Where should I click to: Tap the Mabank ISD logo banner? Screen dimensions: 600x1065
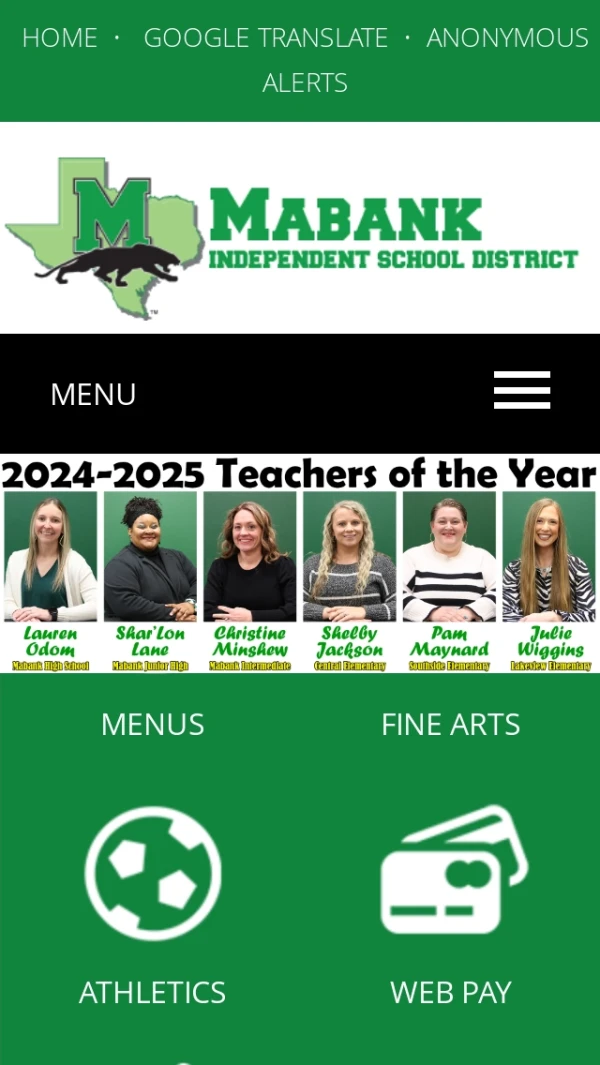click(293, 237)
